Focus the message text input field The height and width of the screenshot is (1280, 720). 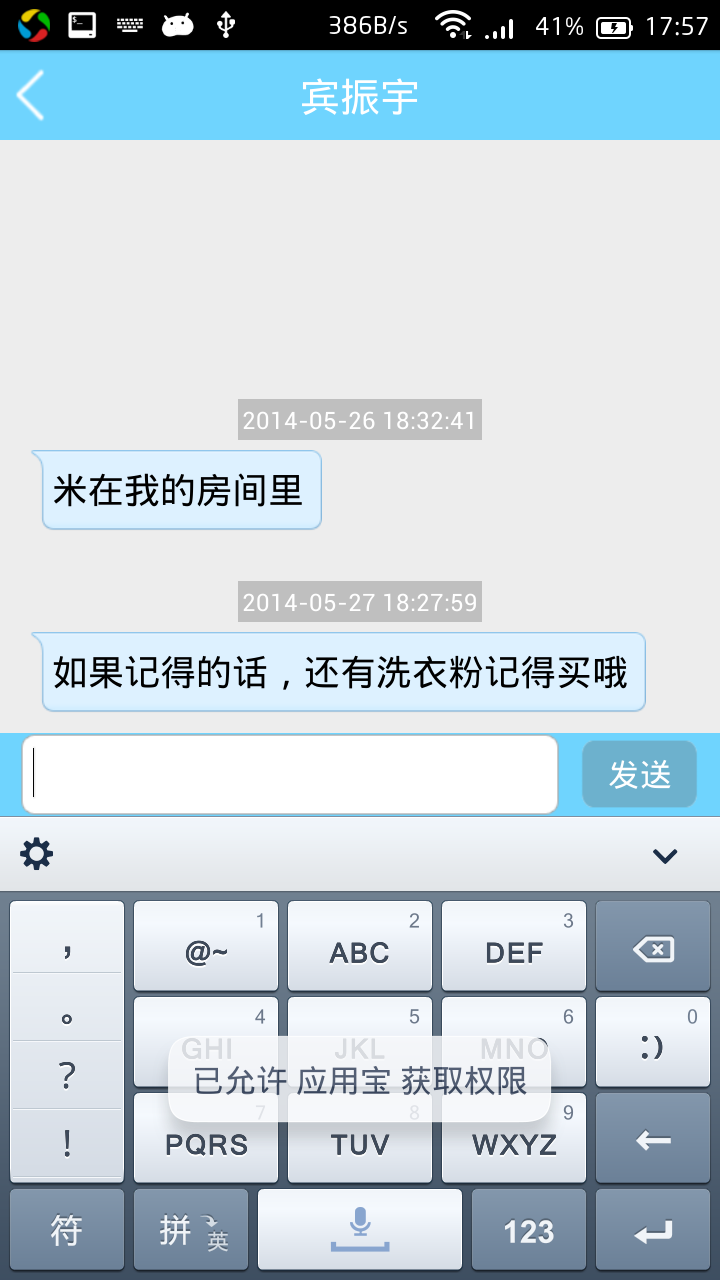[290, 775]
